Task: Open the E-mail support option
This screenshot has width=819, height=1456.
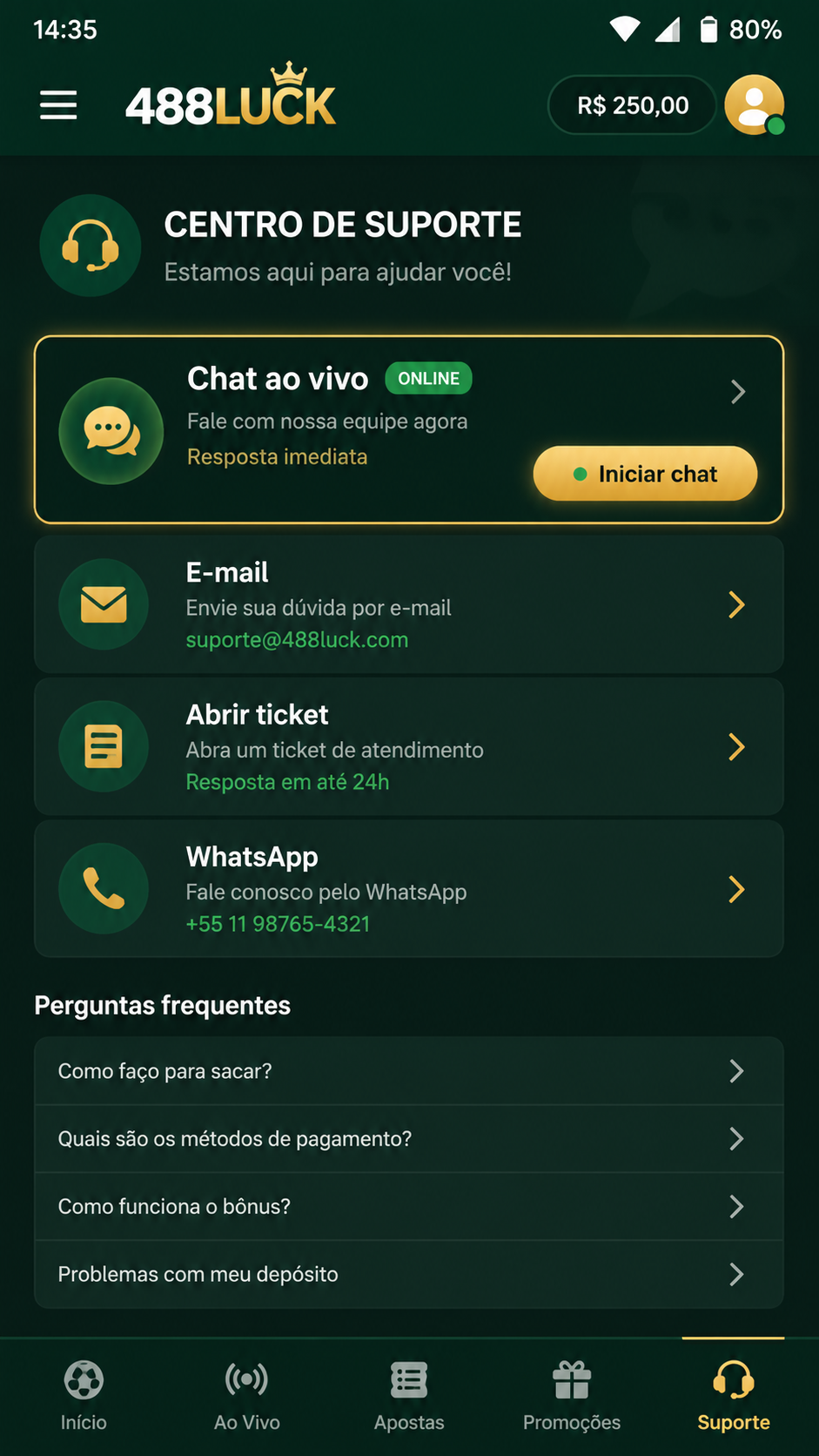Action: (x=409, y=604)
